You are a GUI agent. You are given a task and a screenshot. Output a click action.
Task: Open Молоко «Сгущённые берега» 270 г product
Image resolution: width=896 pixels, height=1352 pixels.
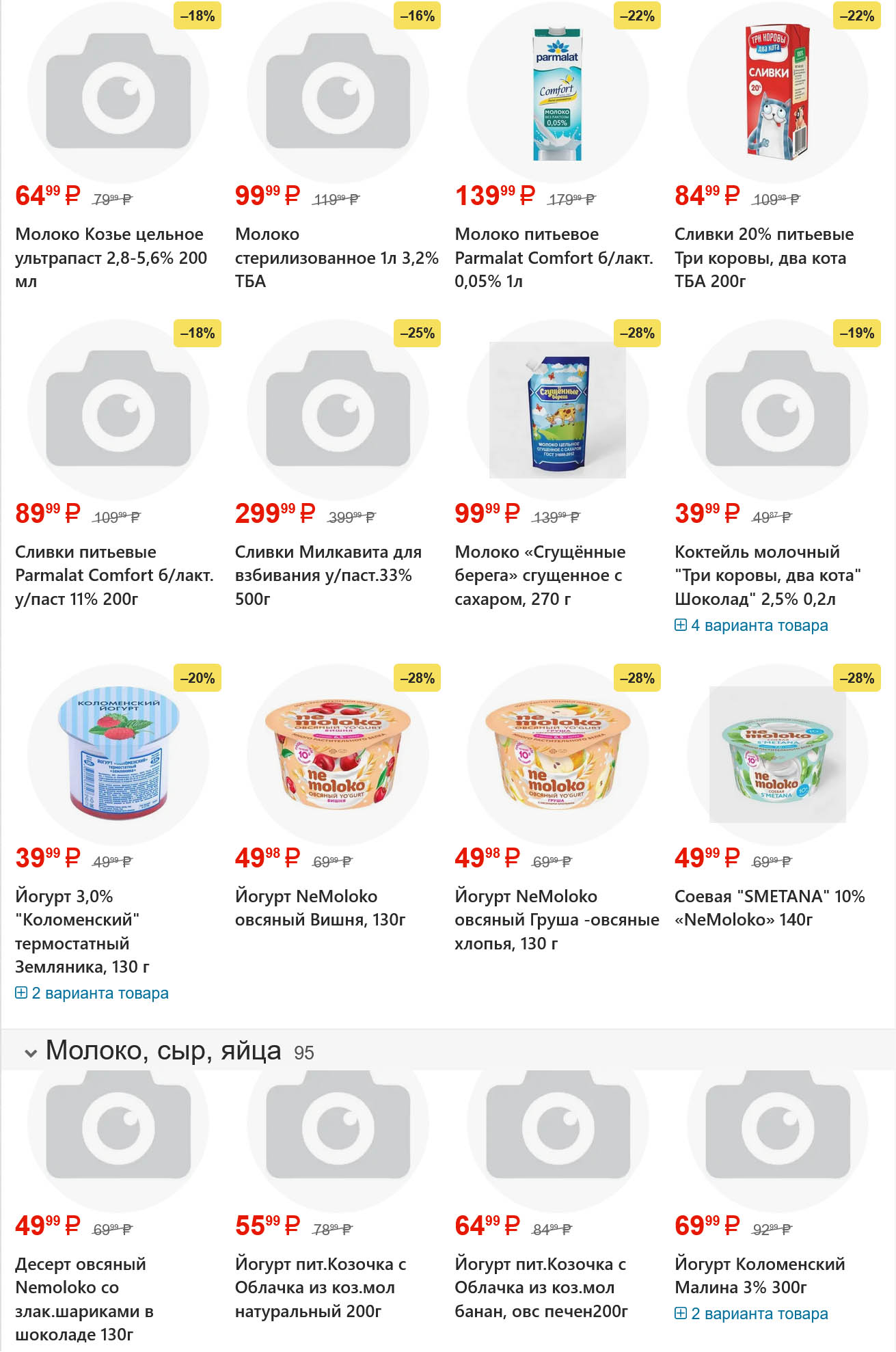[539, 575]
